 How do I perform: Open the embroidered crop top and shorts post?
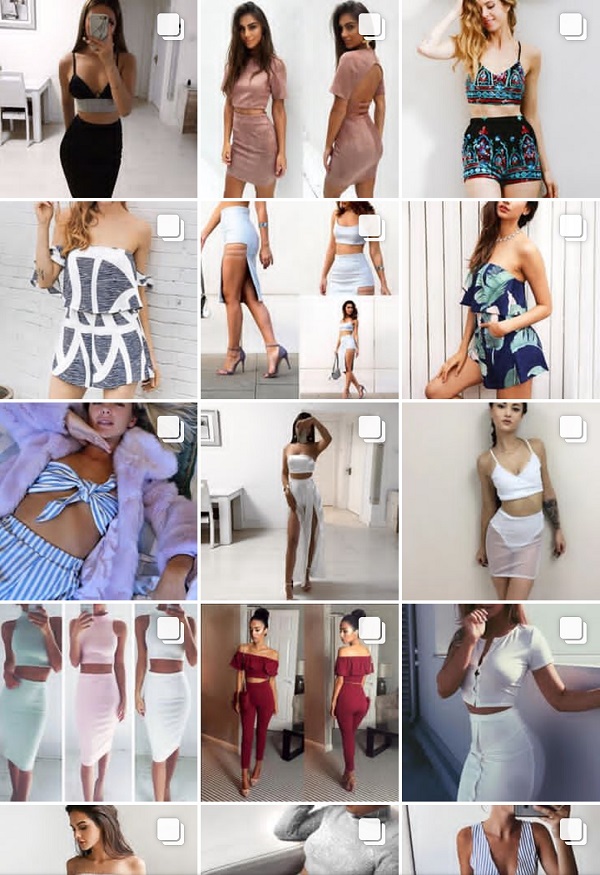click(x=501, y=99)
